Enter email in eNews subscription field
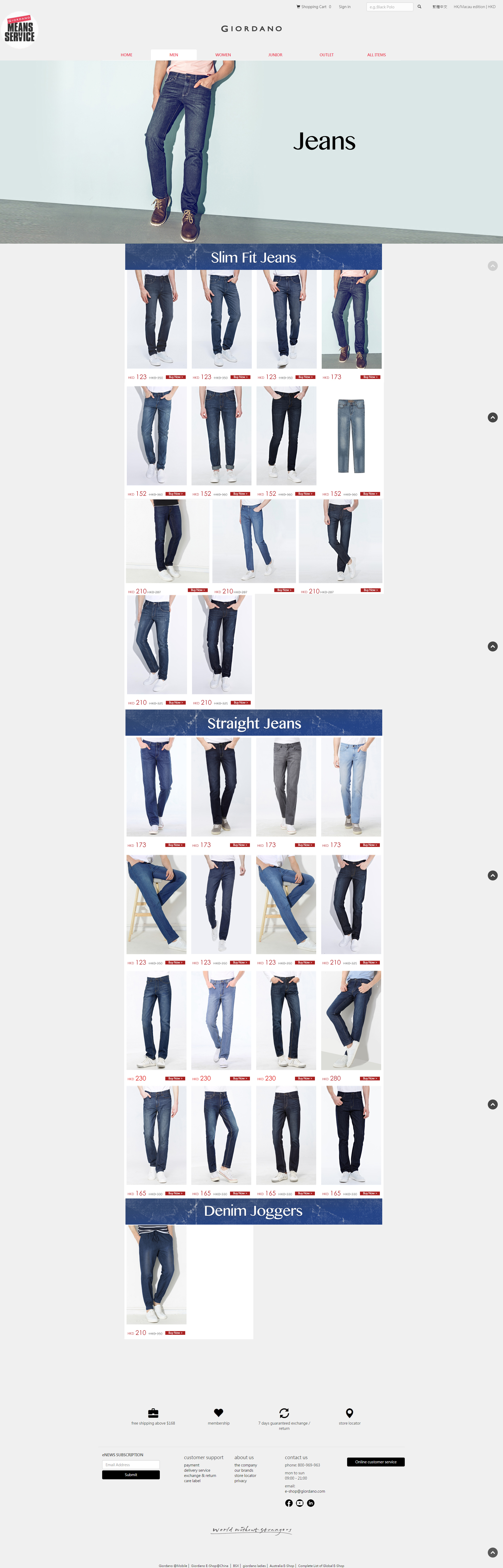This screenshot has height=1568, width=503. click(x=131, y=1465)
